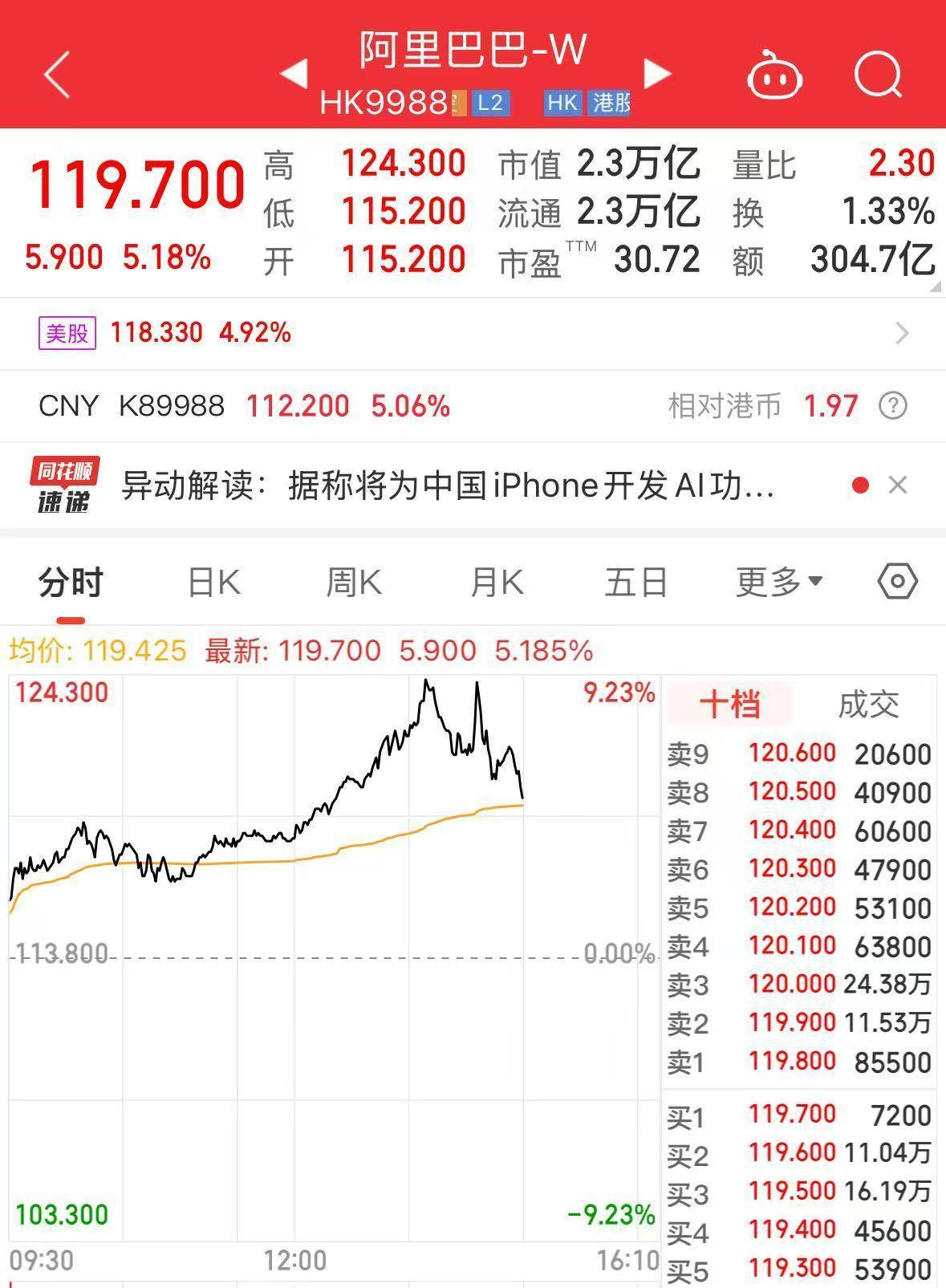Open chart settings hexagon icon
946x1288 pixels.
(x=897, y=583)
